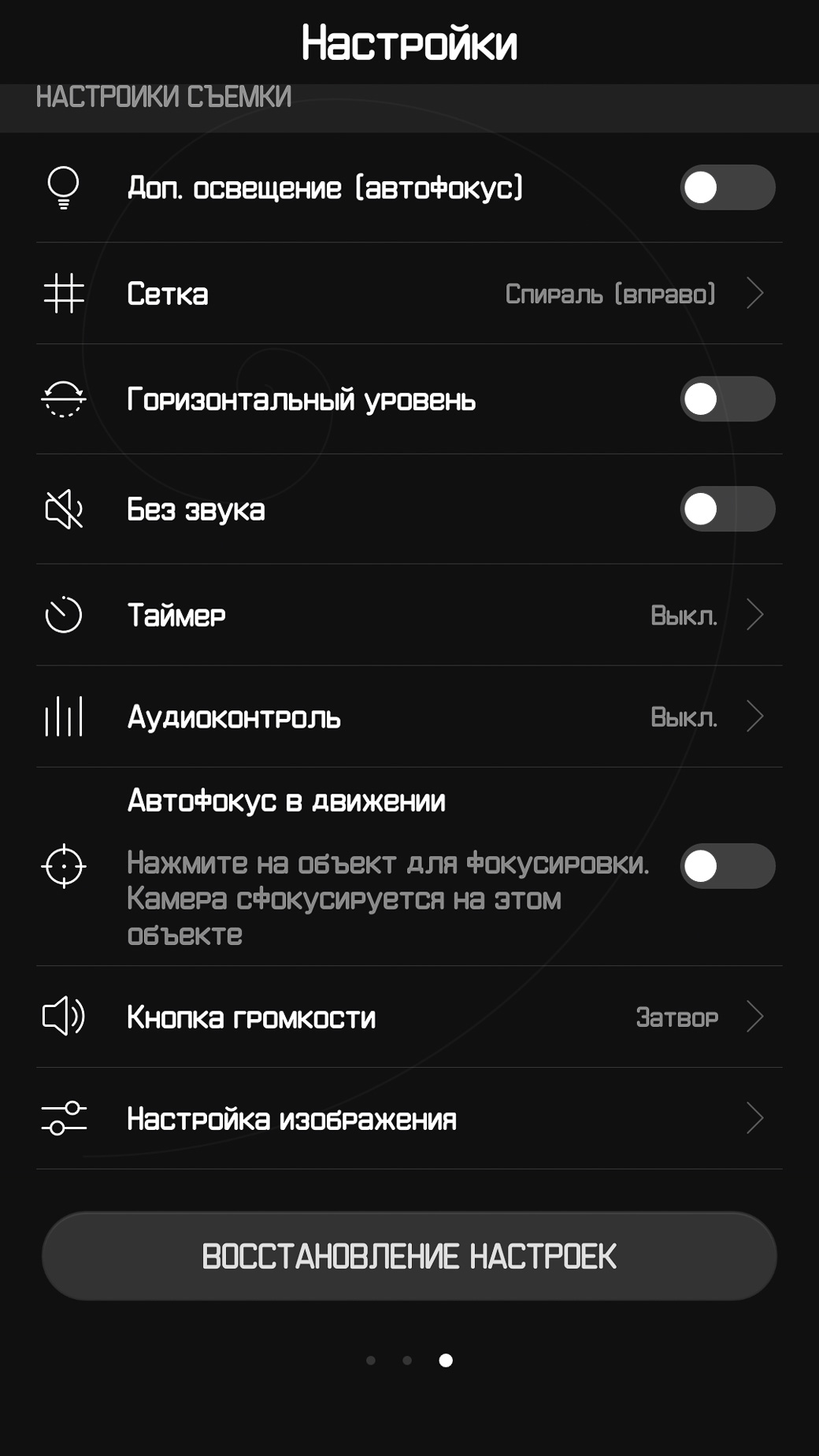Tap ВОССТАНОВЛЕНИЕ НАСТРОЕК button

click(409, 1256)
